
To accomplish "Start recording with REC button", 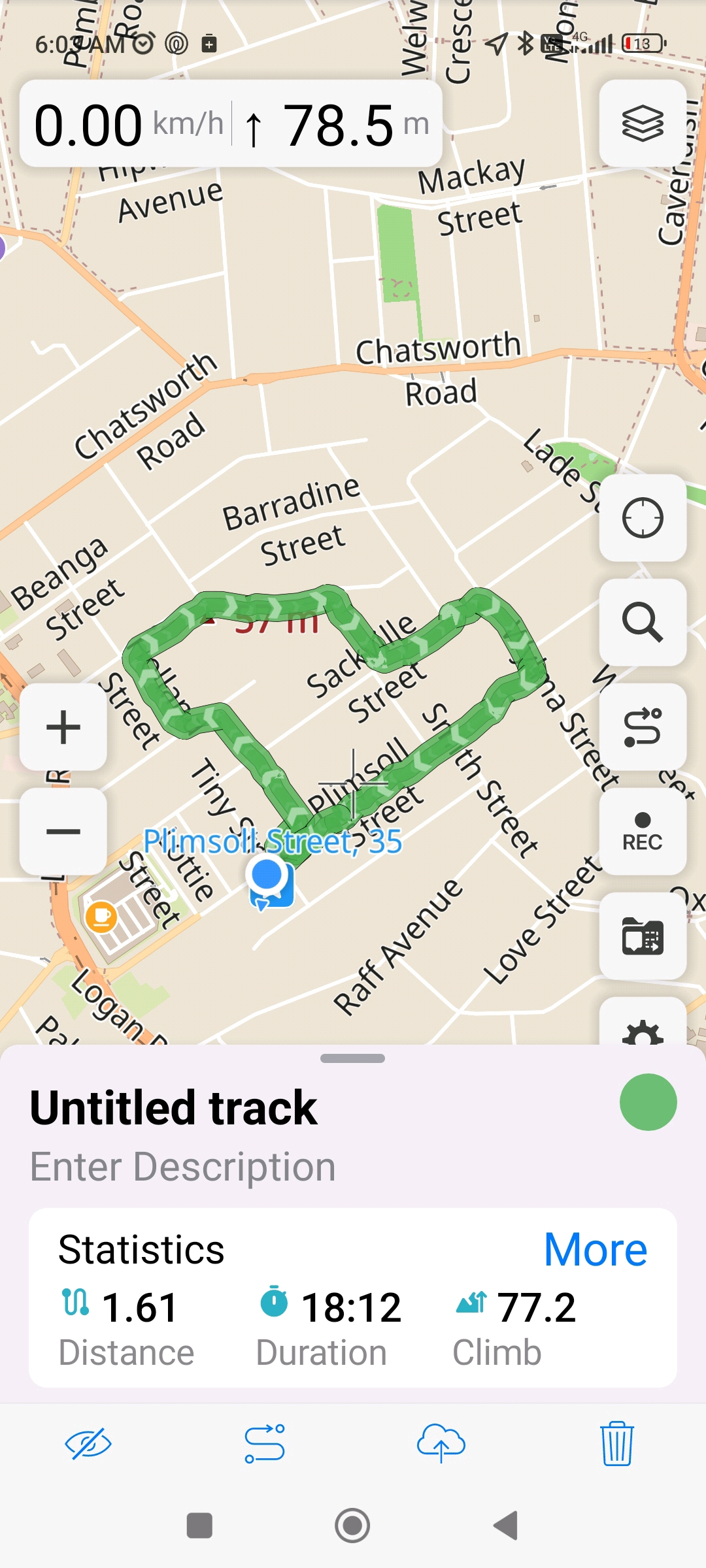I will [642, 832].
